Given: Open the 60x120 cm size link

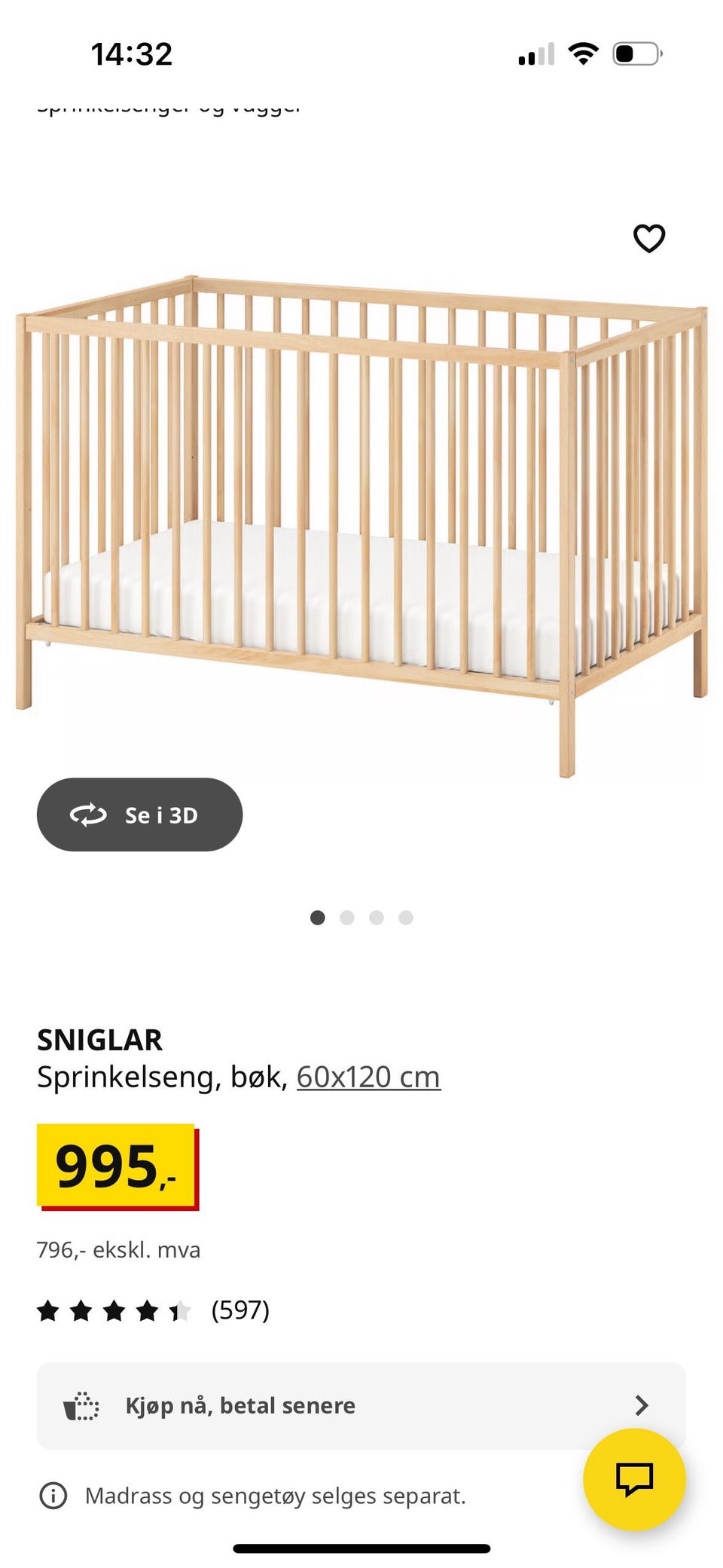Looking at the screenshot, I should 368,1077.
